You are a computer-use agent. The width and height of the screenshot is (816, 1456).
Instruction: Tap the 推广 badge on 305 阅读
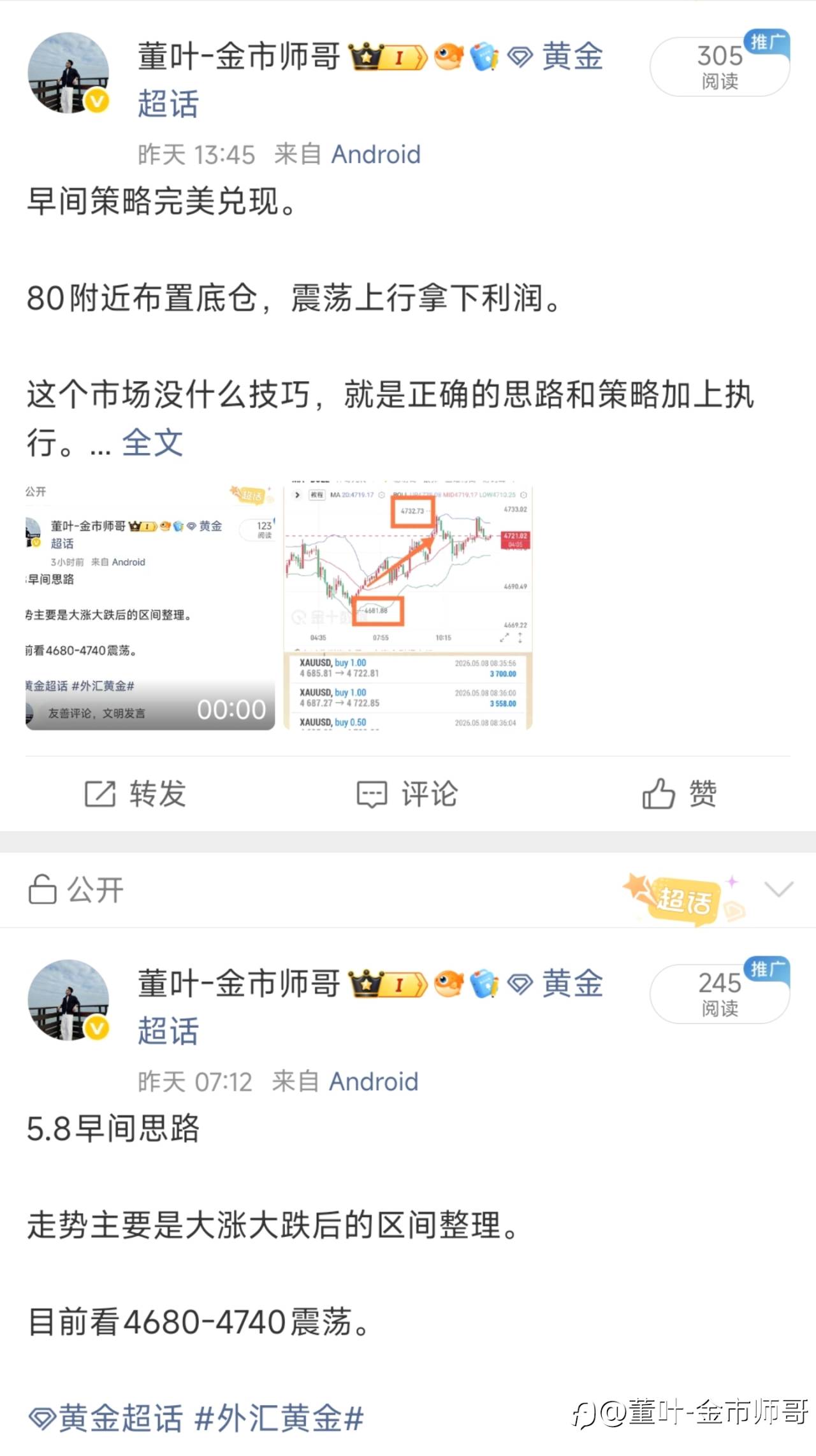tap(767, 42)
